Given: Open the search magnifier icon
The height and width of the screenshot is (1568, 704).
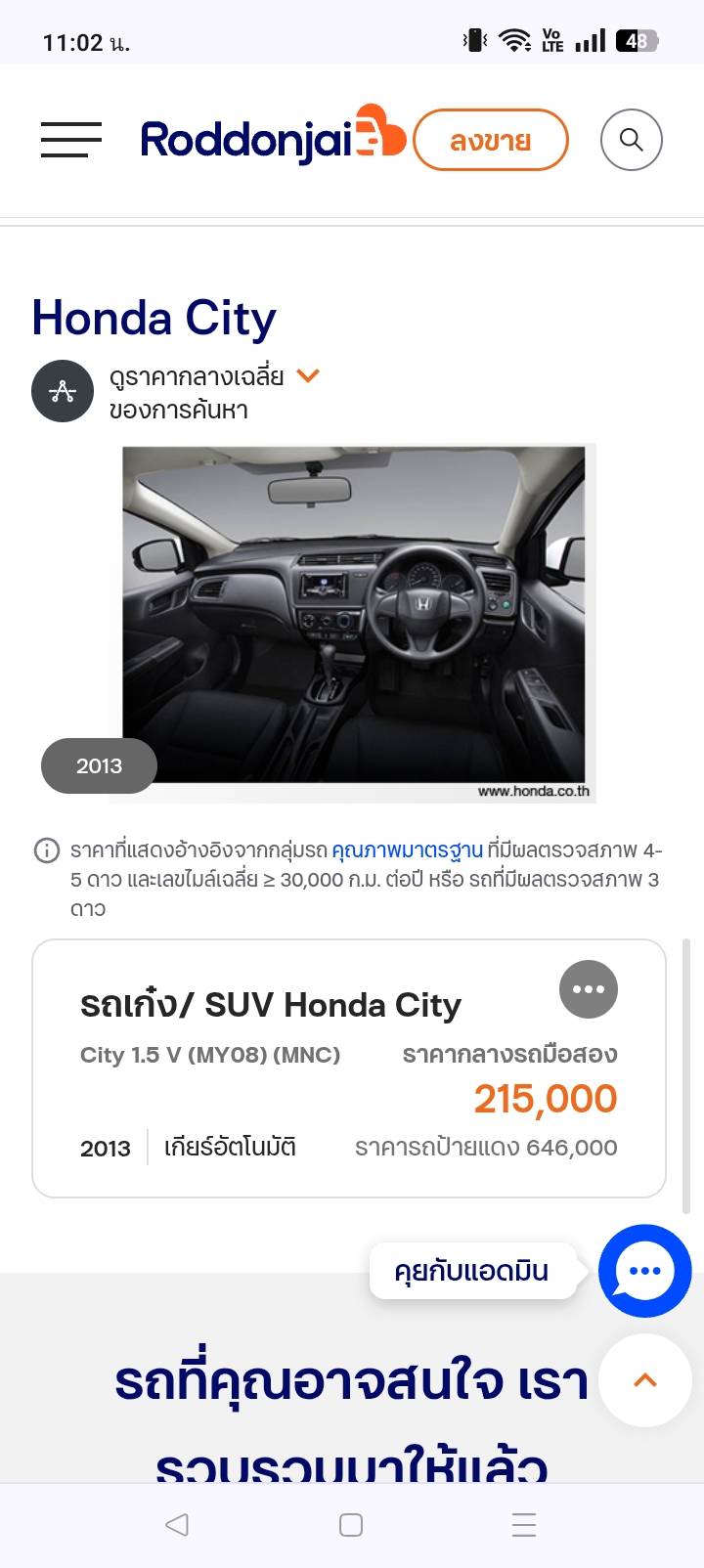Looking at the screenshot, I should (632, 140).
